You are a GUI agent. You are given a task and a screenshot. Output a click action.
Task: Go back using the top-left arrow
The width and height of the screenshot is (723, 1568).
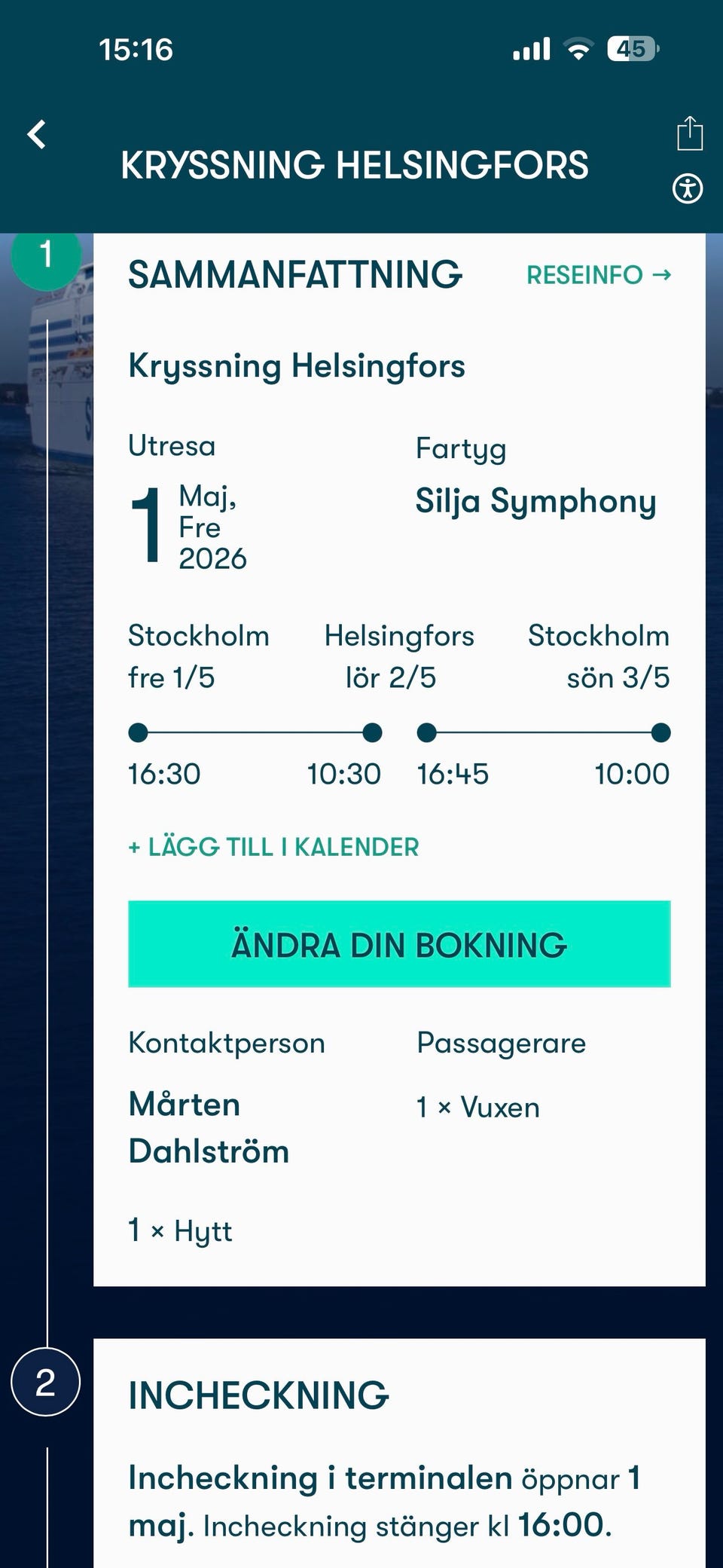point(36,135)
